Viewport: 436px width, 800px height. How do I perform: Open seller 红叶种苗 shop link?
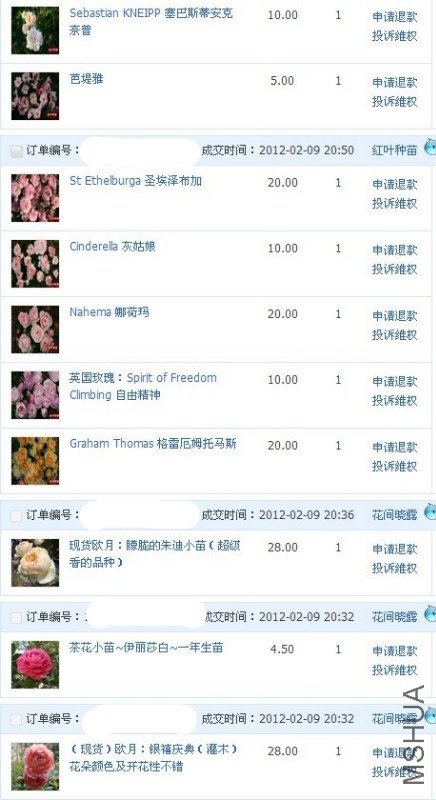[x=394, y=150]
